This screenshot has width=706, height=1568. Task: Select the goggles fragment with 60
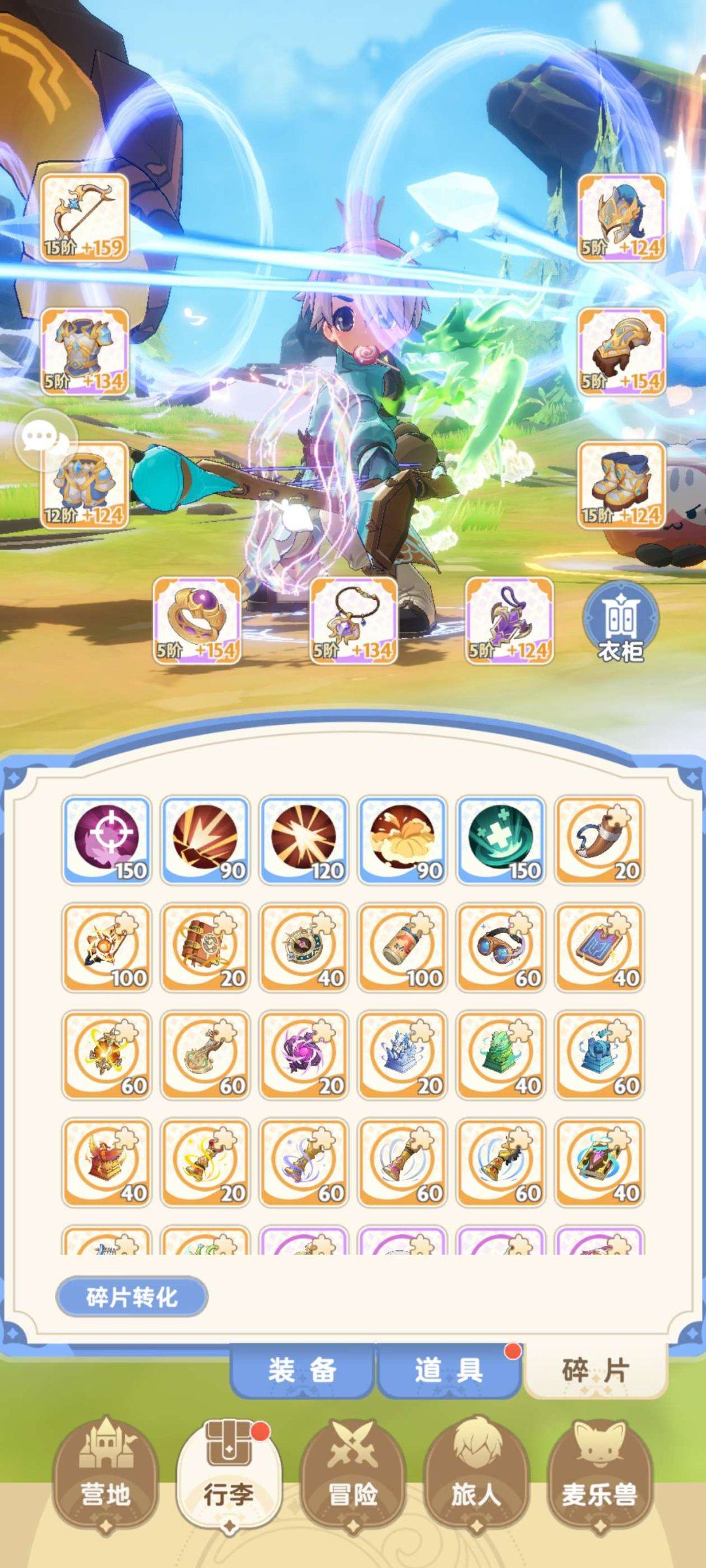click(x=501, y=948)
